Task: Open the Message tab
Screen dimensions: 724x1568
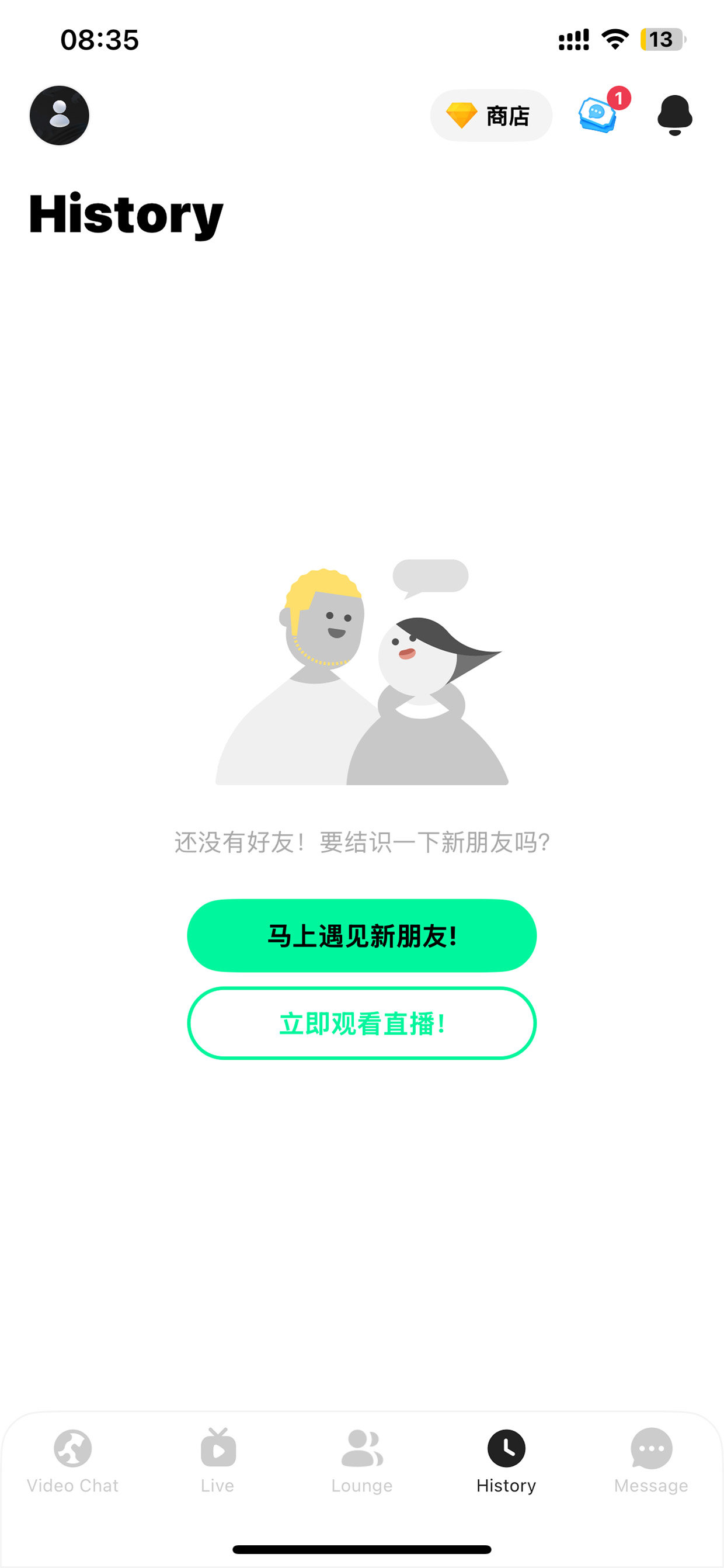Action: point(651,1461)
